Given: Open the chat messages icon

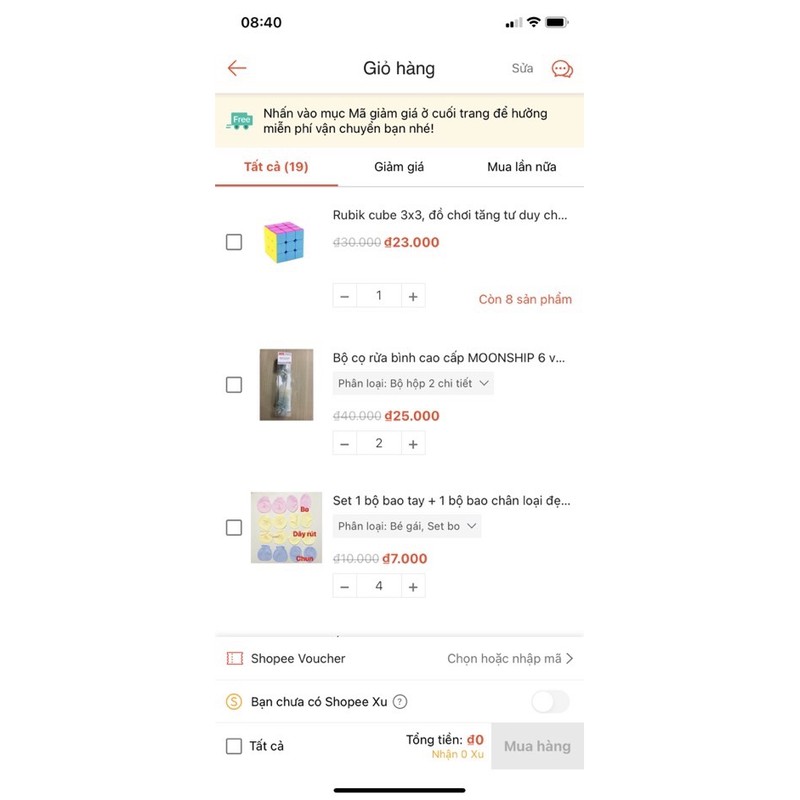Looking at the screenshot, I should tap(562, 69).
